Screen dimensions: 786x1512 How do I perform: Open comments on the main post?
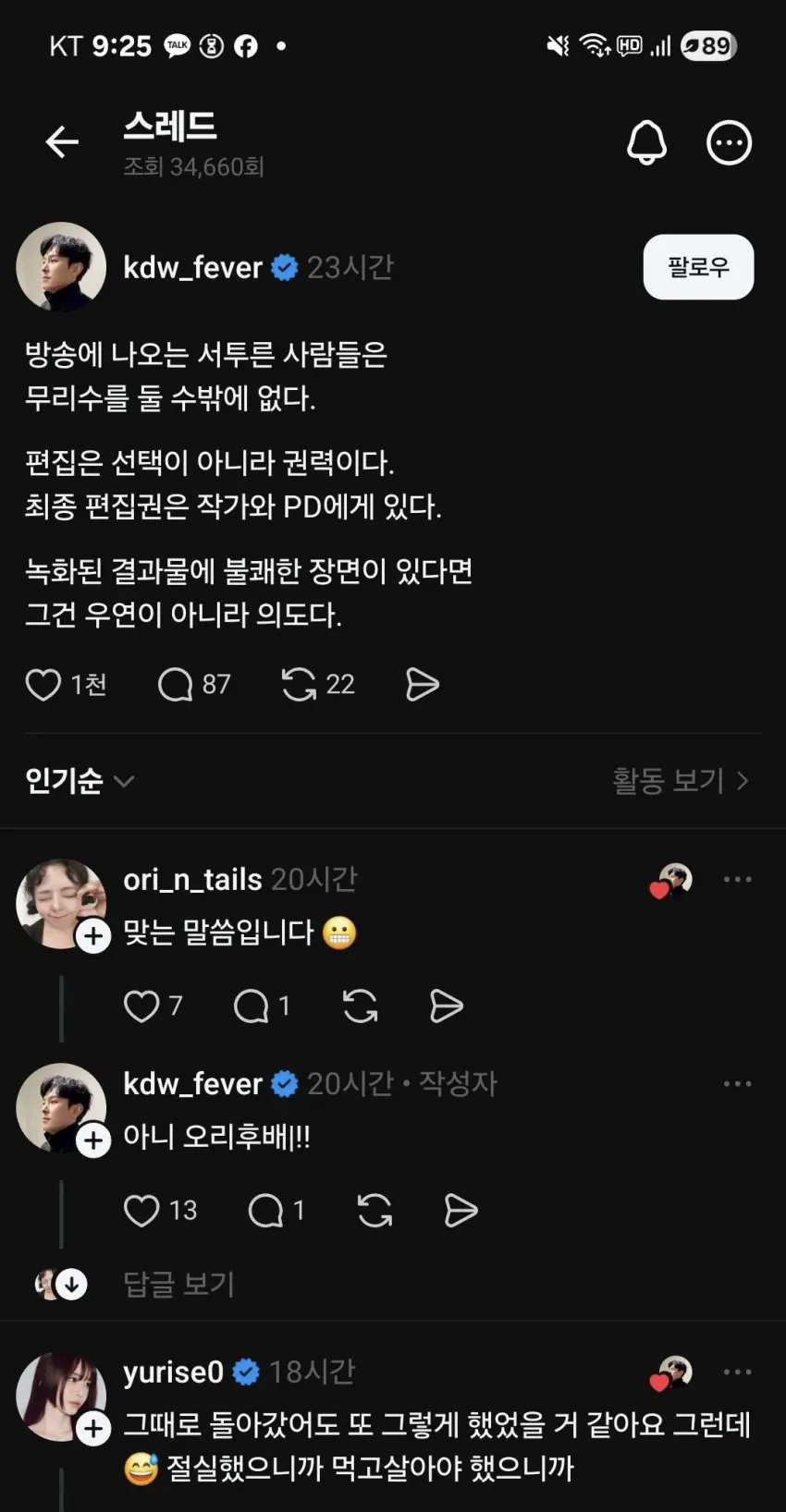point(175,685)
